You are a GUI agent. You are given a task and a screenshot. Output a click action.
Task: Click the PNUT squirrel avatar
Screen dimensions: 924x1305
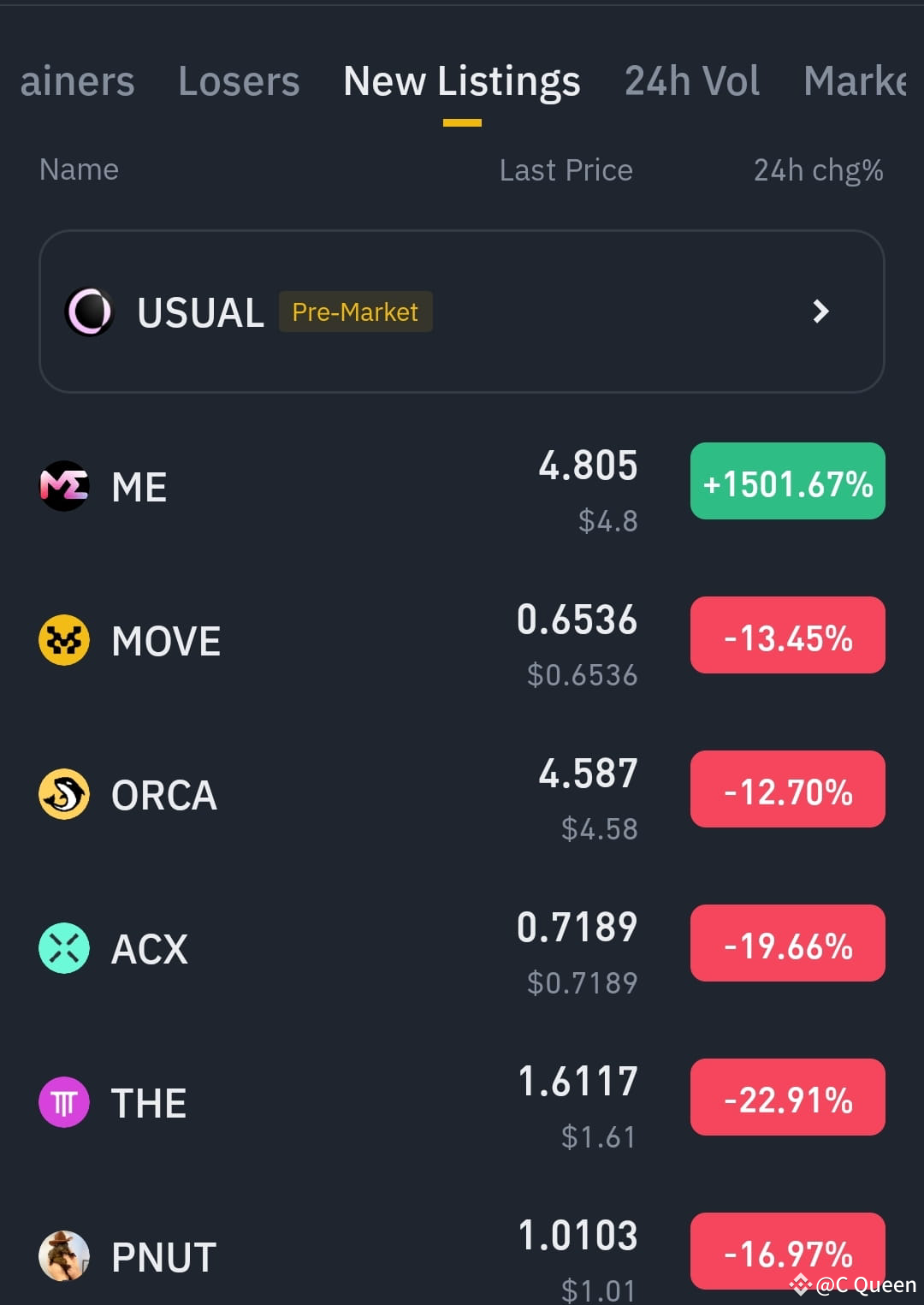(64, 1256)
